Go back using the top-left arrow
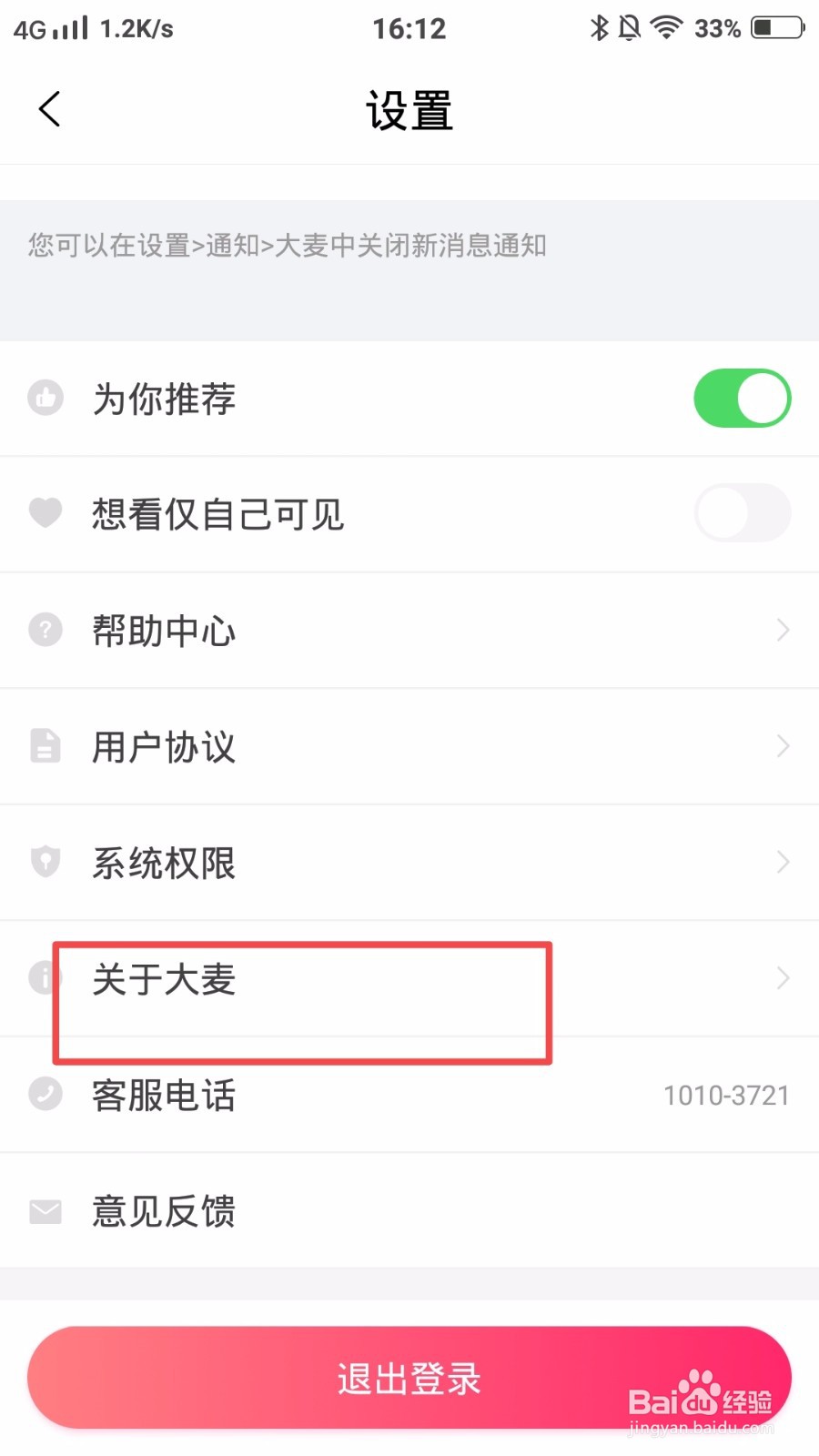This screenshot has height=1456, width=819. (x=48, y=108)
